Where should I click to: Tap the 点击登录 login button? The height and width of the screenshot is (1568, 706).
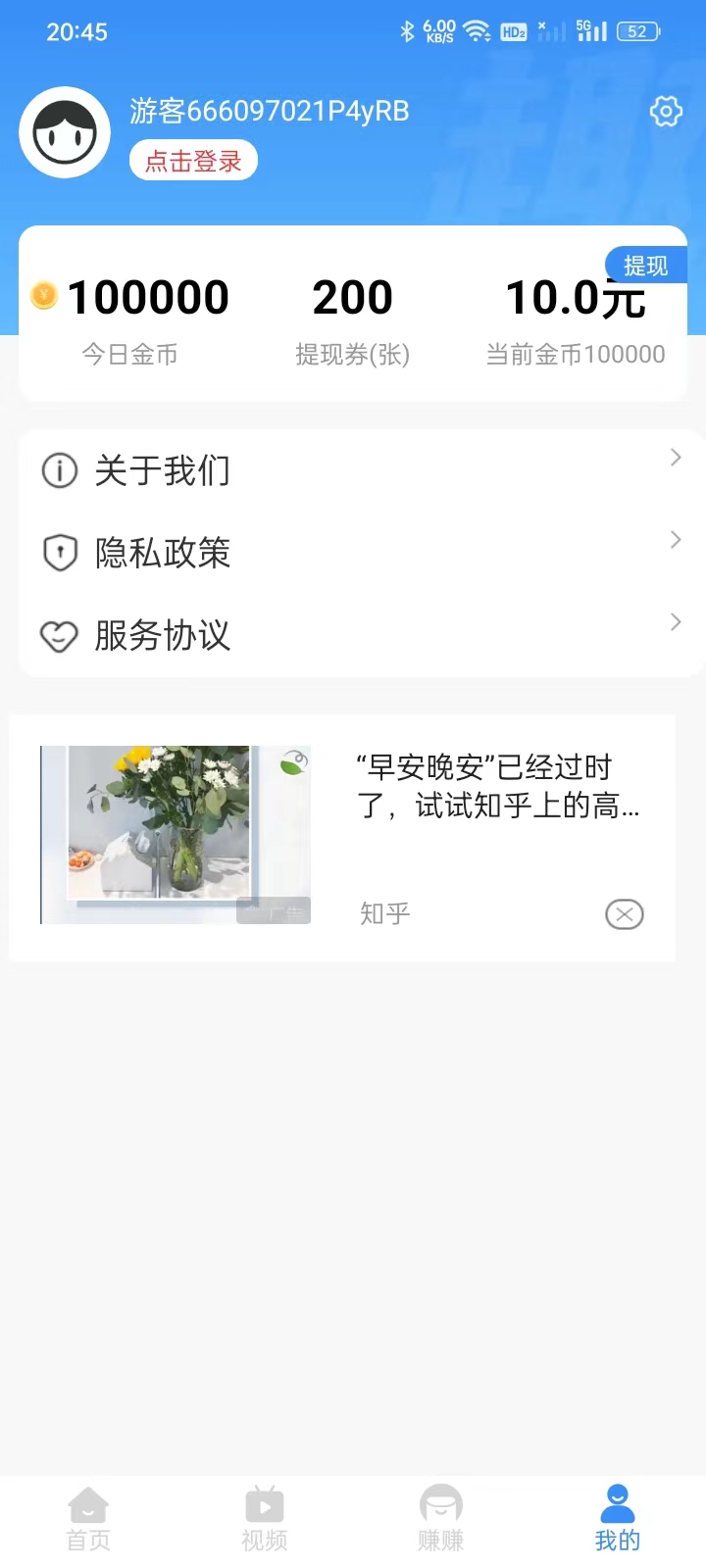[193, 161]
